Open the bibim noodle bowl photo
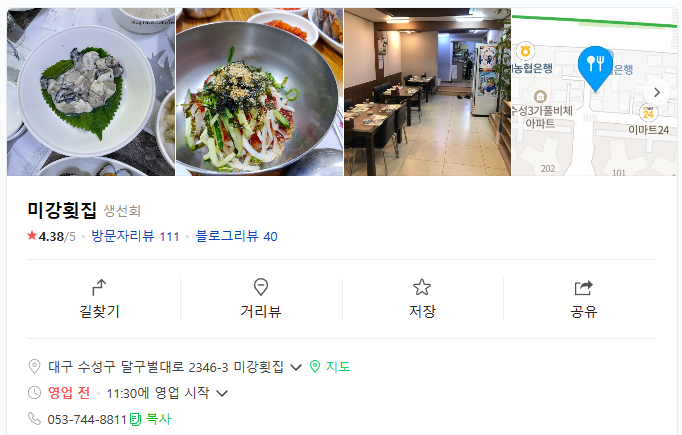 click(259, 92)
